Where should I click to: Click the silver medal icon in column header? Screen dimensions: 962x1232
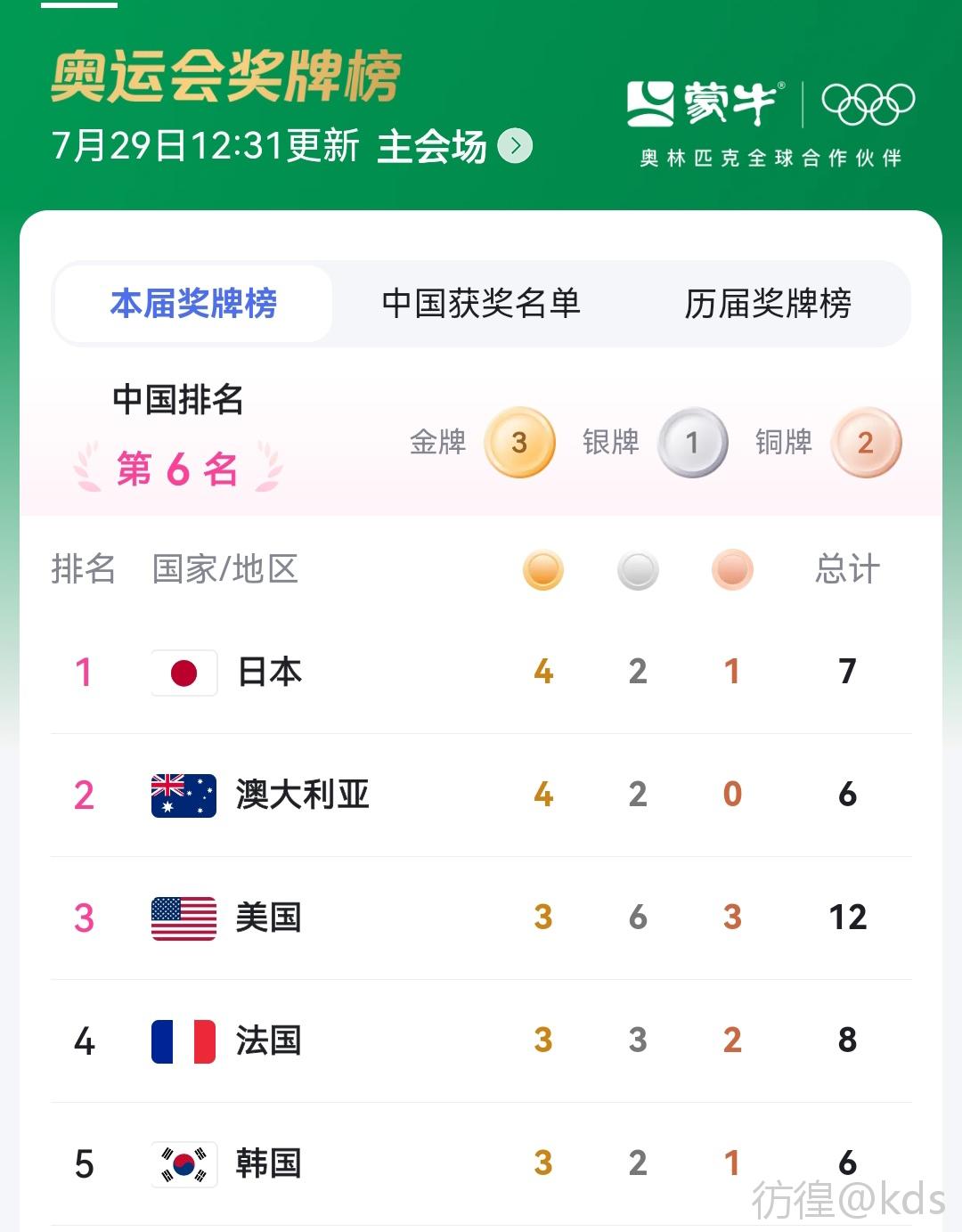pyautogui.click(x=638, y=570)
